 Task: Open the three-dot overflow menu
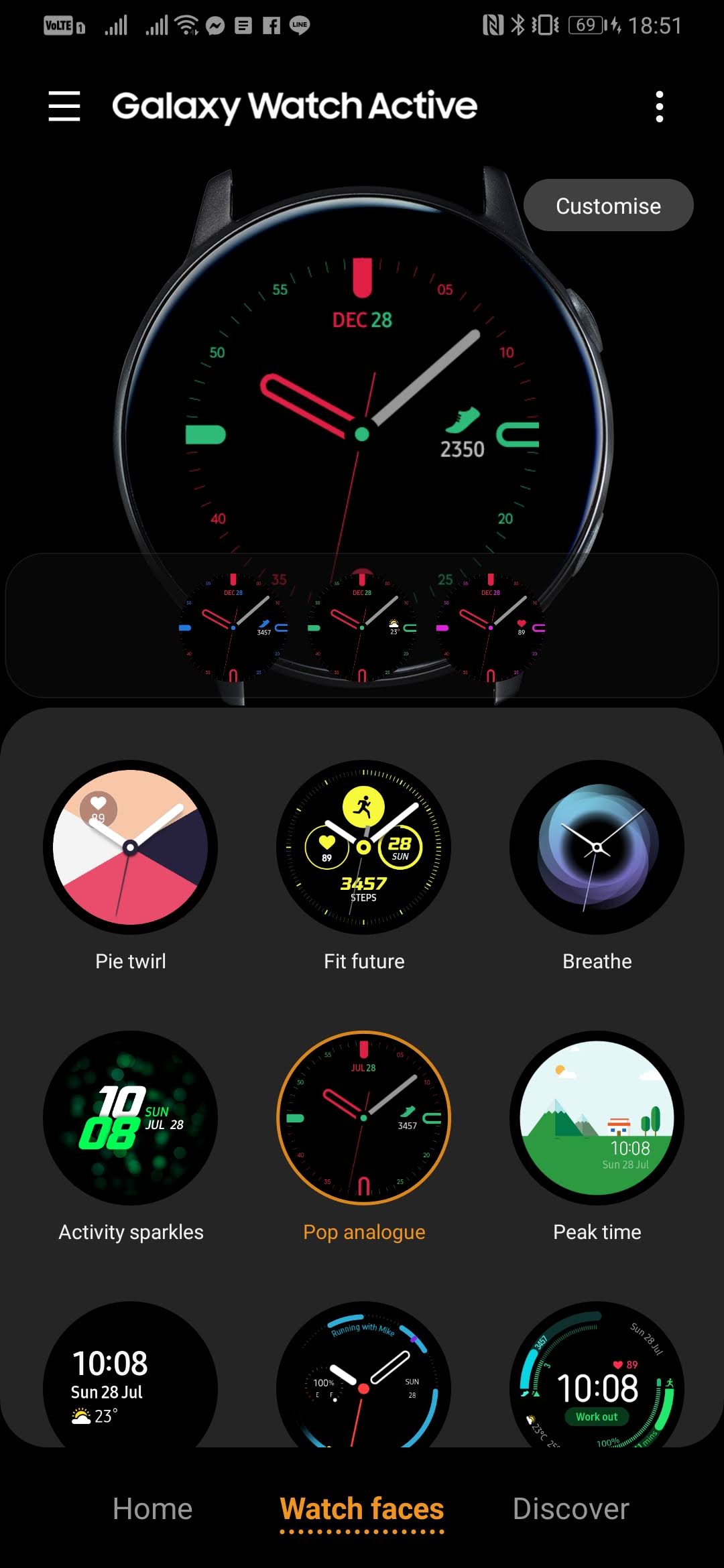659,107
